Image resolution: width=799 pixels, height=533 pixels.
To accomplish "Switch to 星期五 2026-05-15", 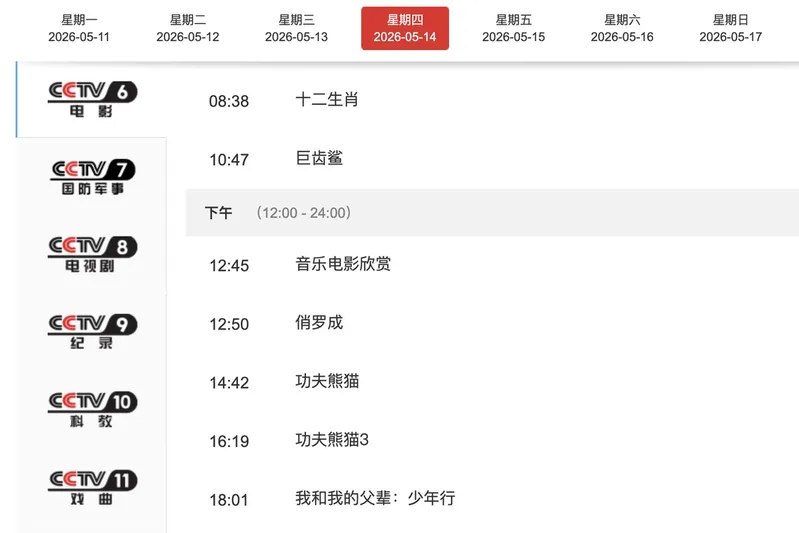I will tap(514, 28).
